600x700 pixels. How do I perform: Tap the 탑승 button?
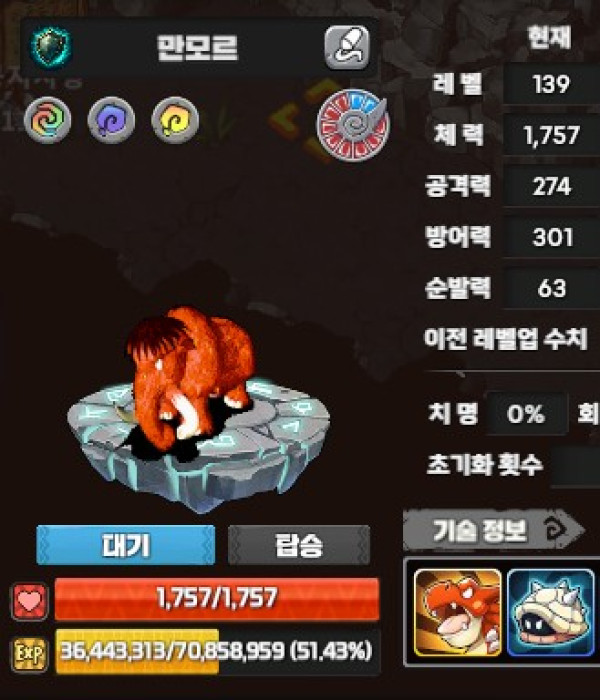pyautogui.click(x=298, y=545)
